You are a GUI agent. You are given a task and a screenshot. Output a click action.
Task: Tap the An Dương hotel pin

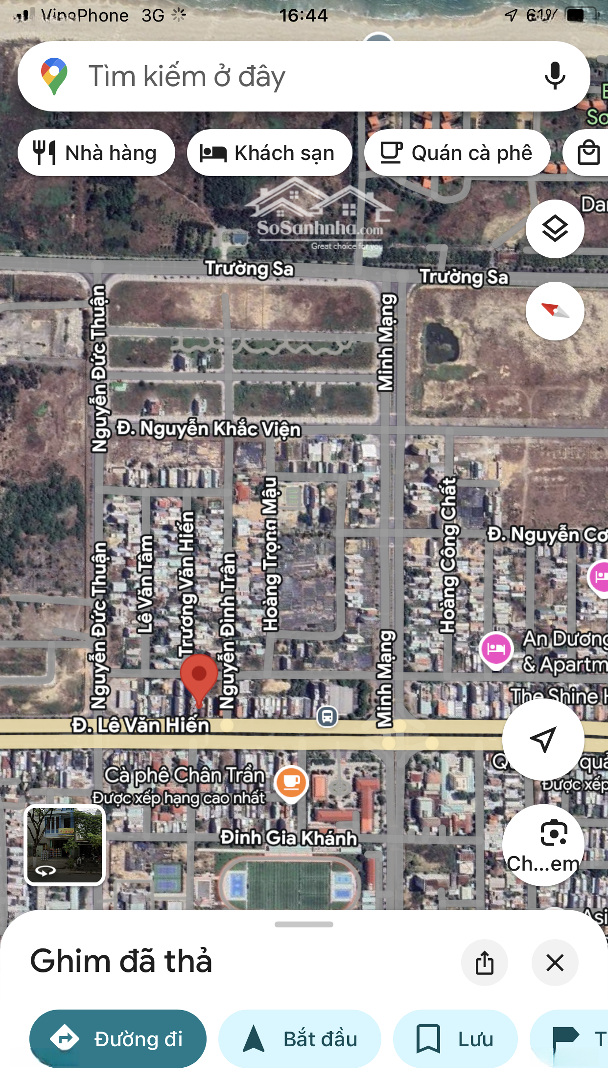point(496,649)
